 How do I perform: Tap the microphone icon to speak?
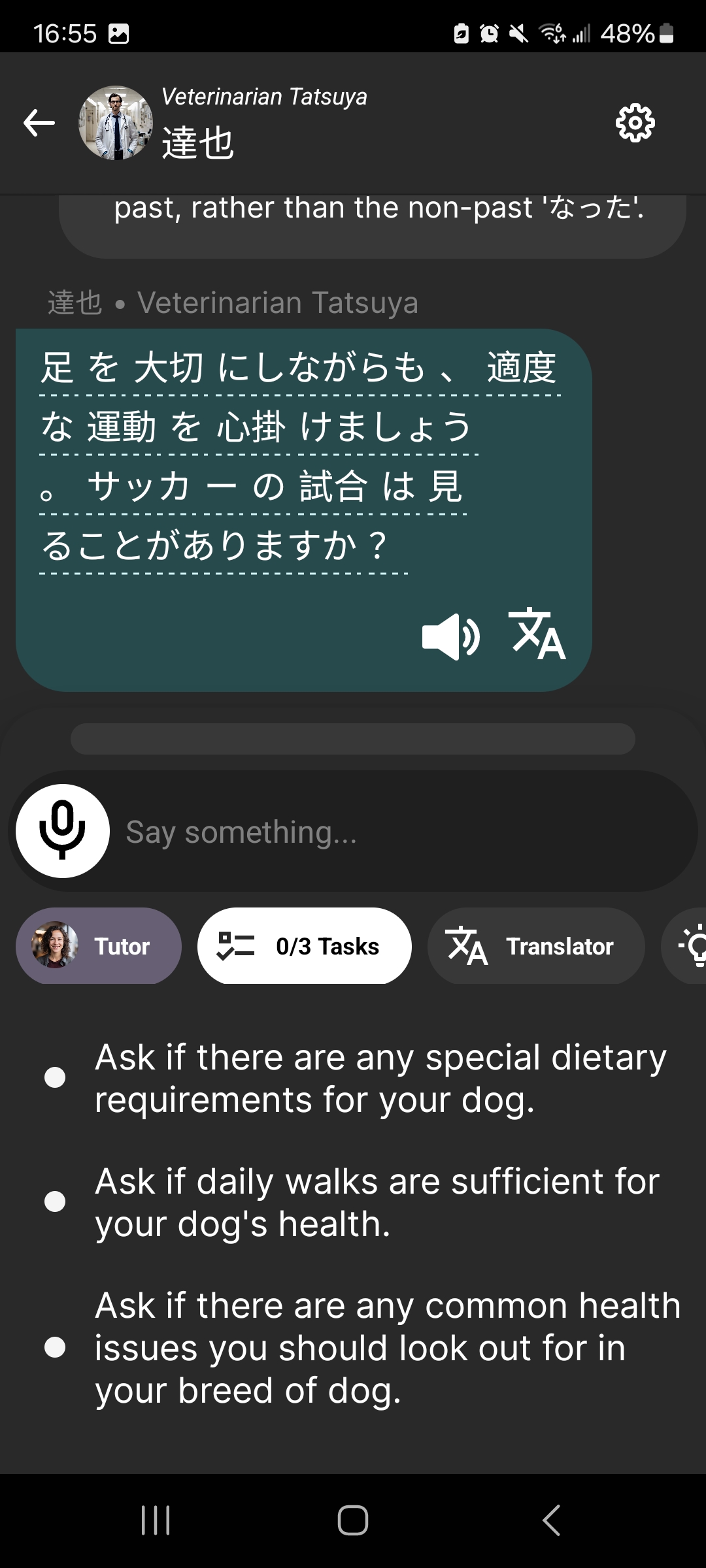(61, 830)
